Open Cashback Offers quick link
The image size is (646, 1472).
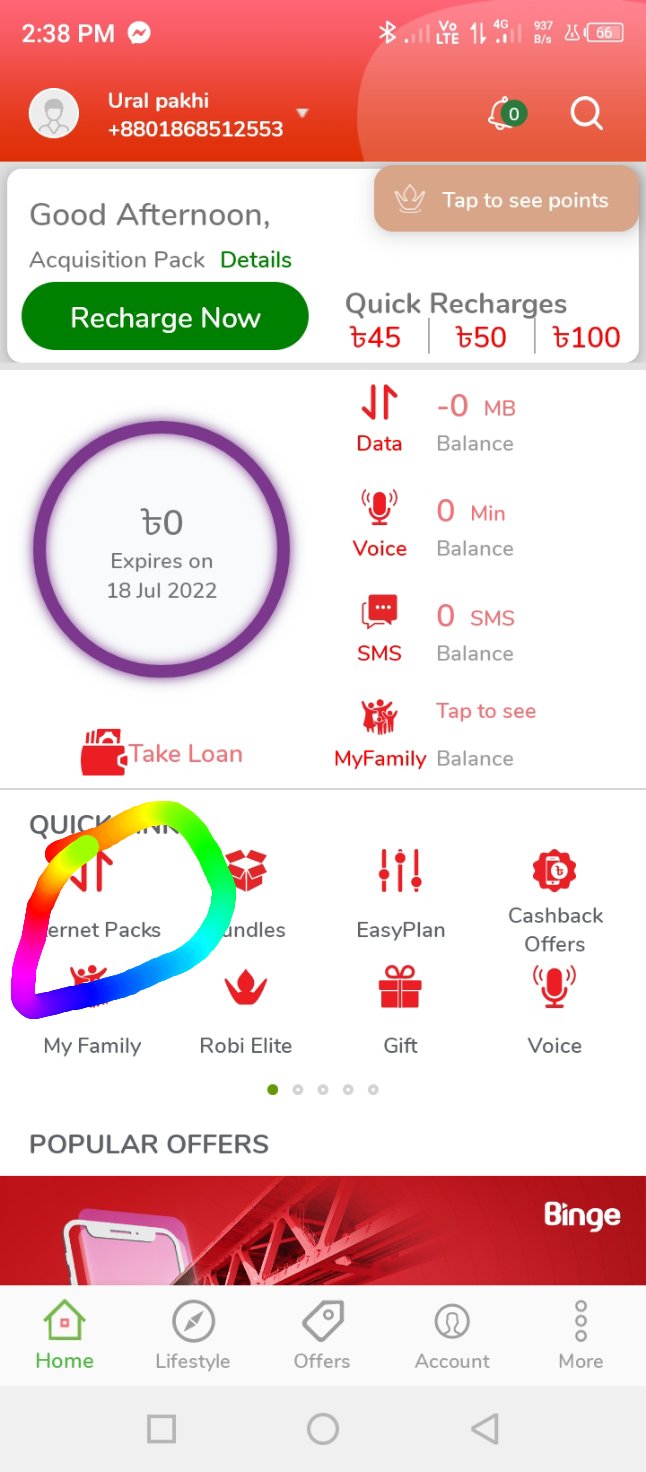tap(555, 901)
